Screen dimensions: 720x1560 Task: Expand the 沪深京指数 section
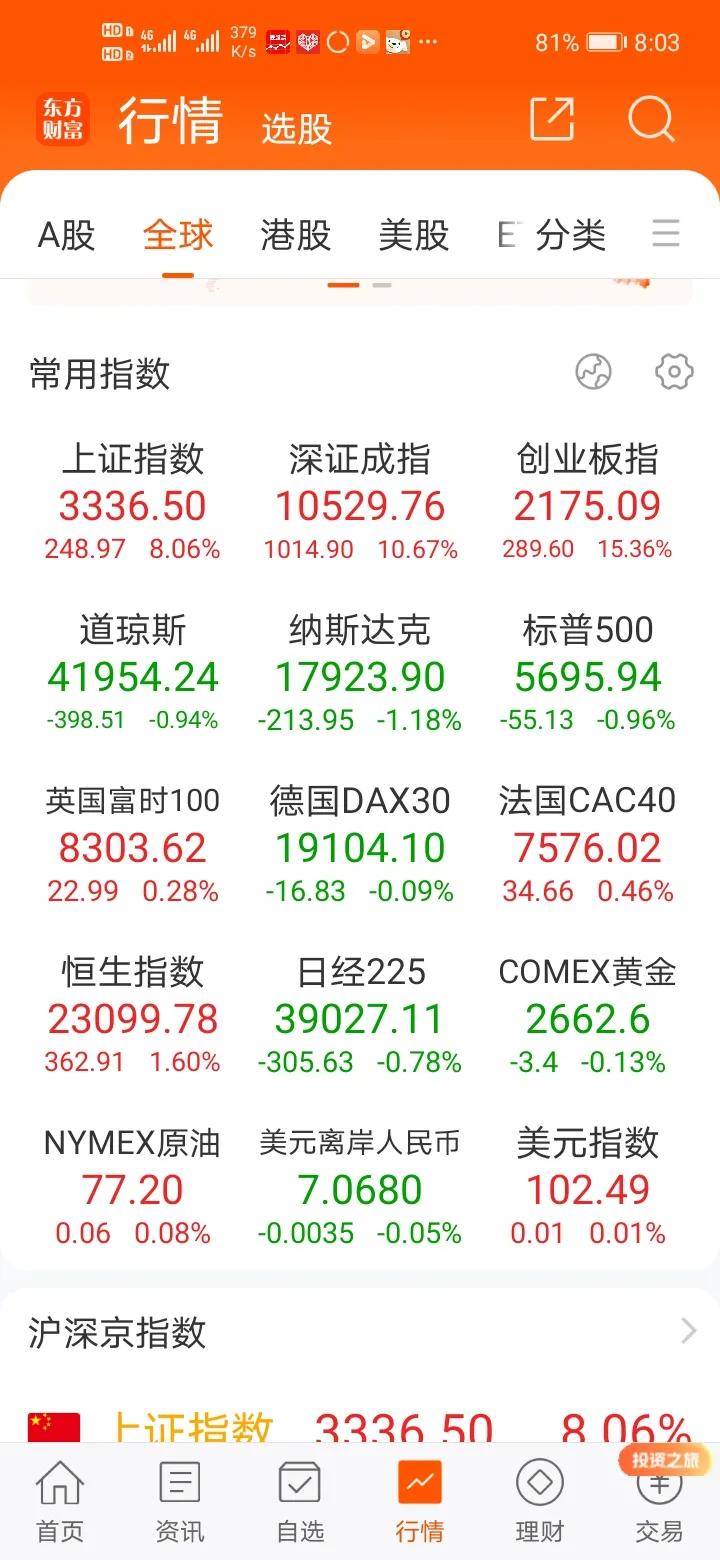(360, 1333)
